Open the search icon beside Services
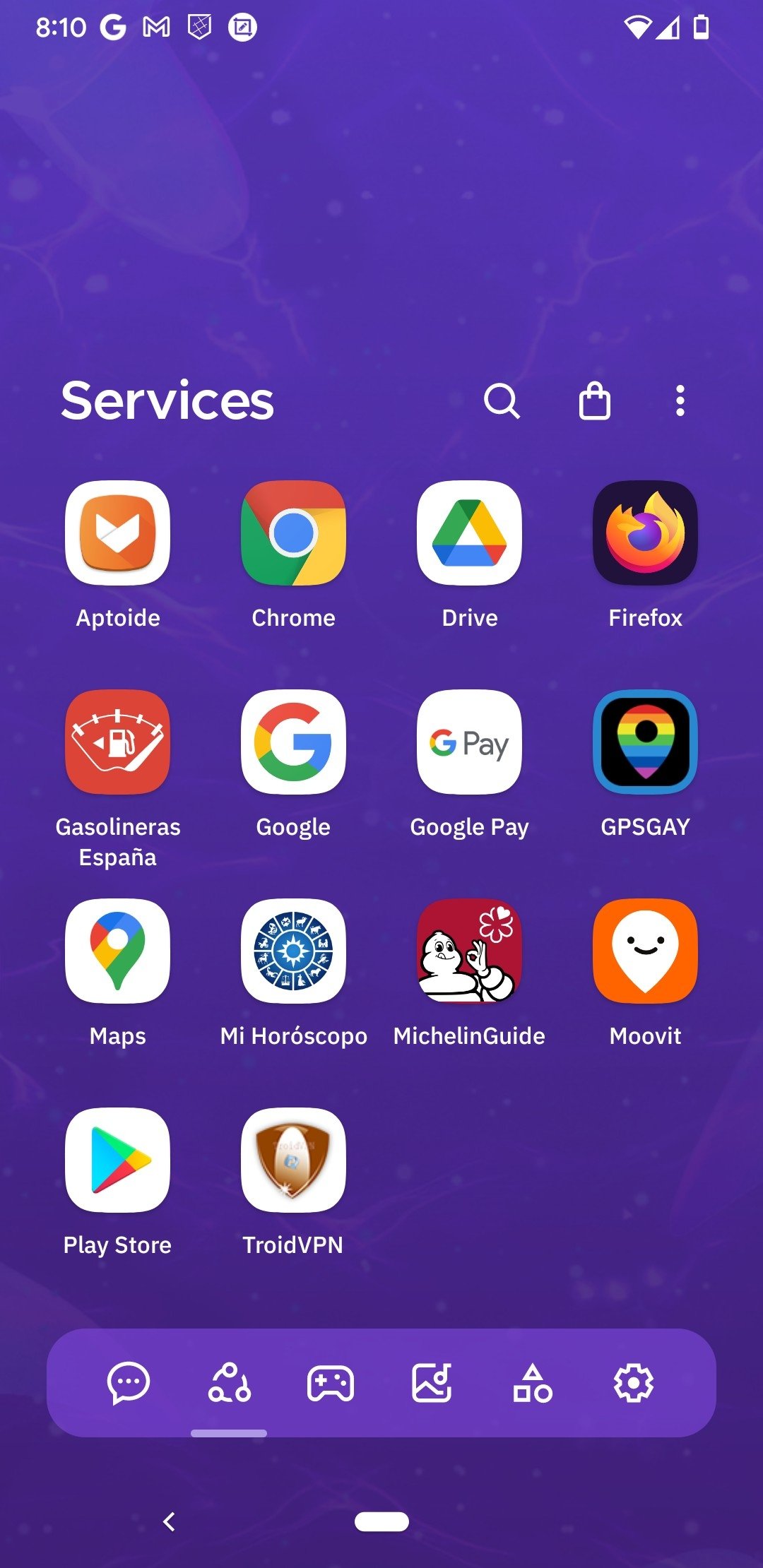This screenshot has width=763, height=1568. tap(502, 401)
